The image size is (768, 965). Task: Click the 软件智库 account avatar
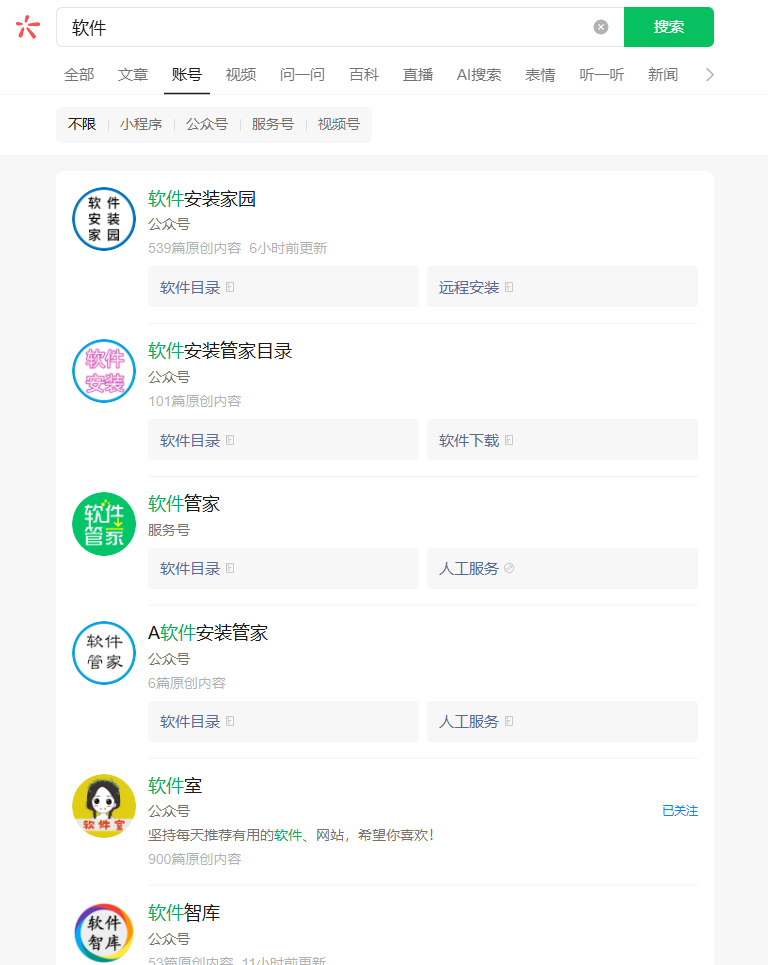coord(103,932)
